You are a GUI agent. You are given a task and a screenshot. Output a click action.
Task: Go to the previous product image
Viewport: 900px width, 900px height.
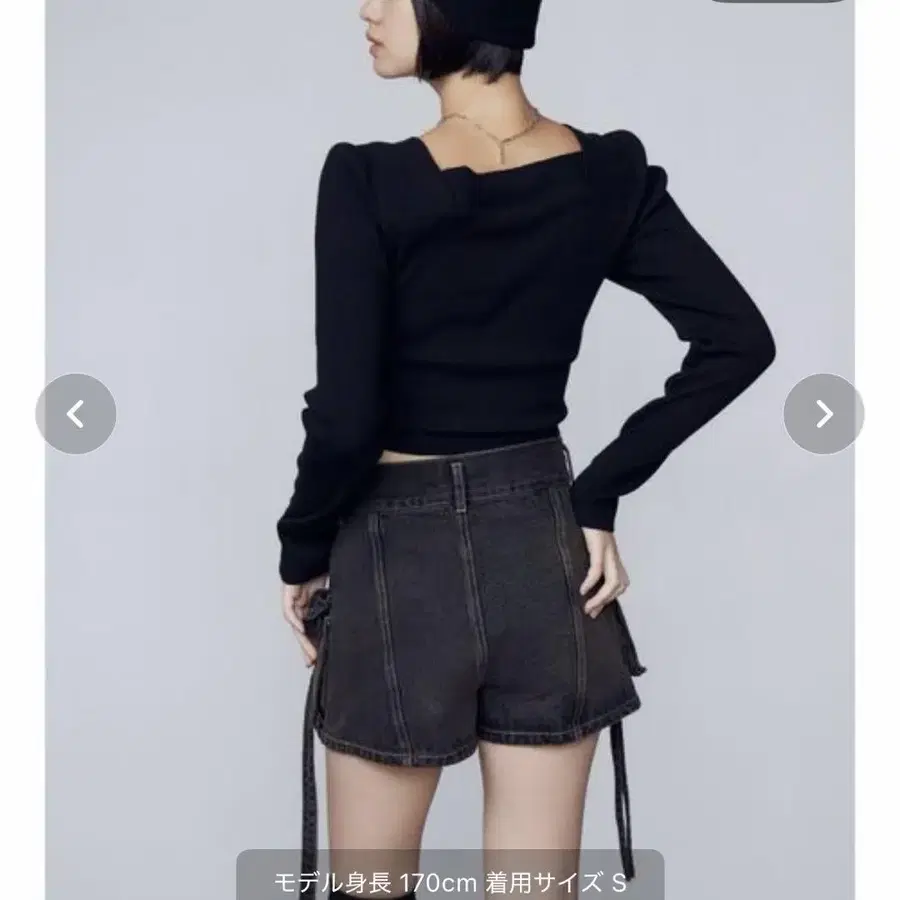(x=76, y=414)
